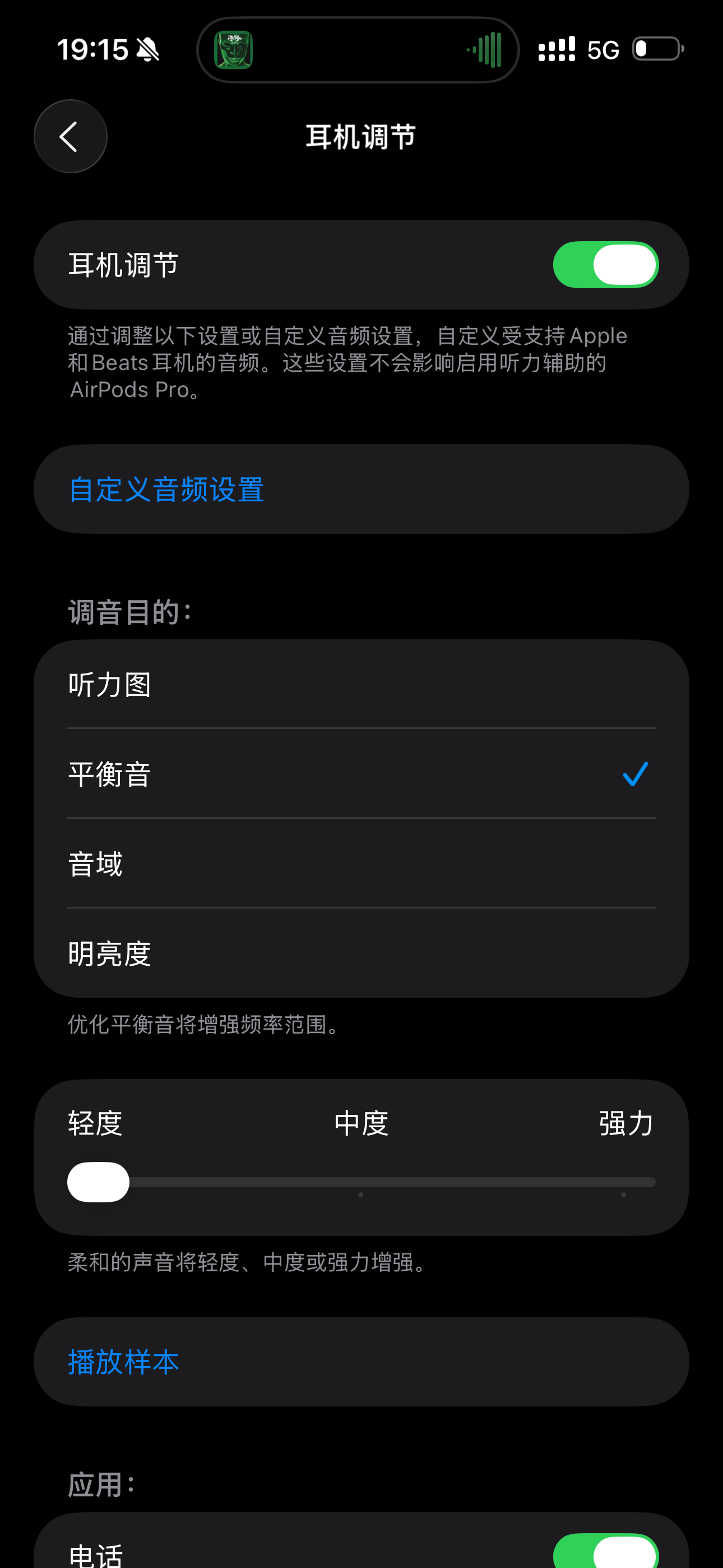723x1568 pixels.
Task: Tap 播放样本 to play the sample
Action: (361, 1362)
